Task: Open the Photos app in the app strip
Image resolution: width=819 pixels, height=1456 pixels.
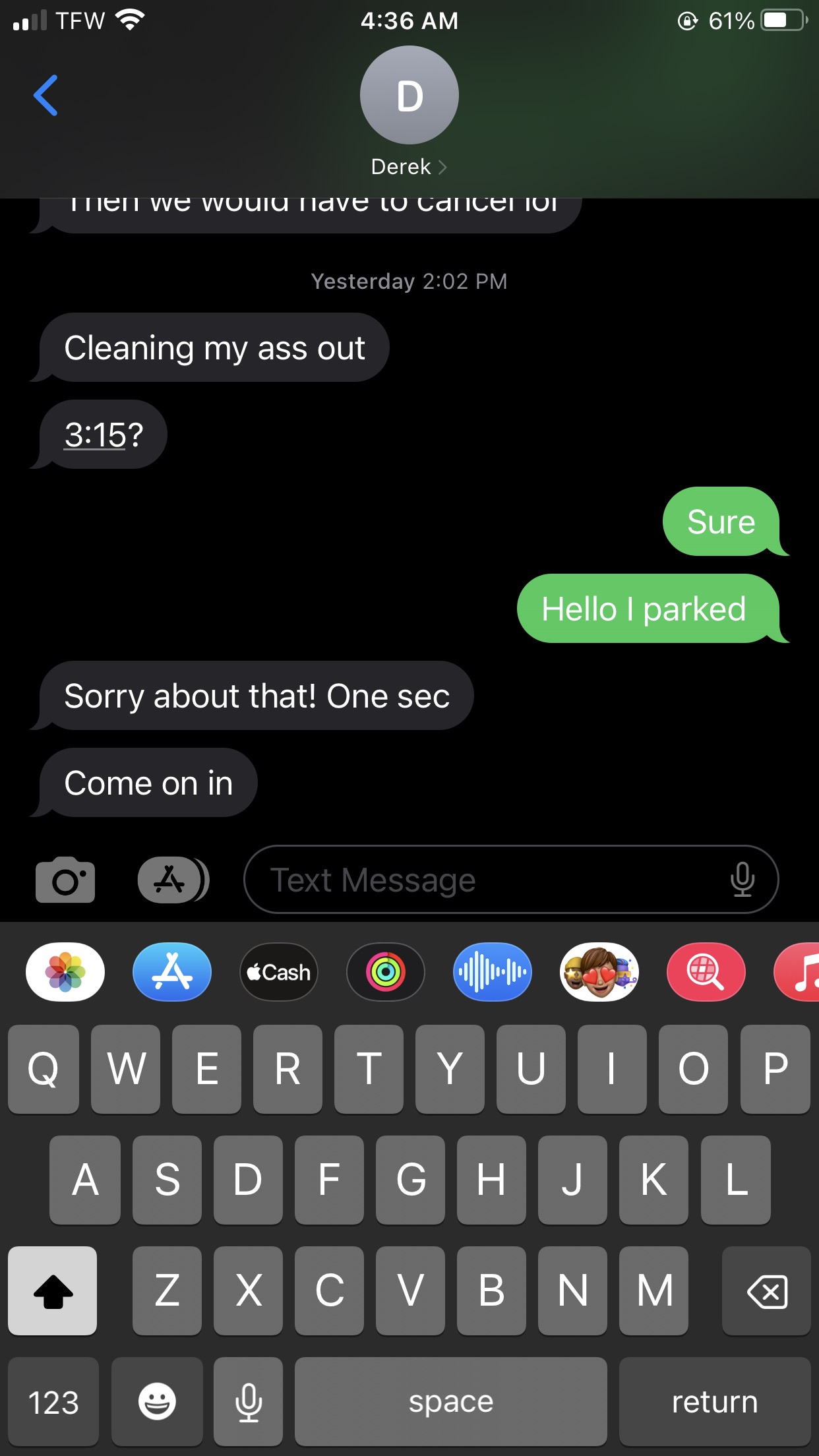Action: [65, 972]
